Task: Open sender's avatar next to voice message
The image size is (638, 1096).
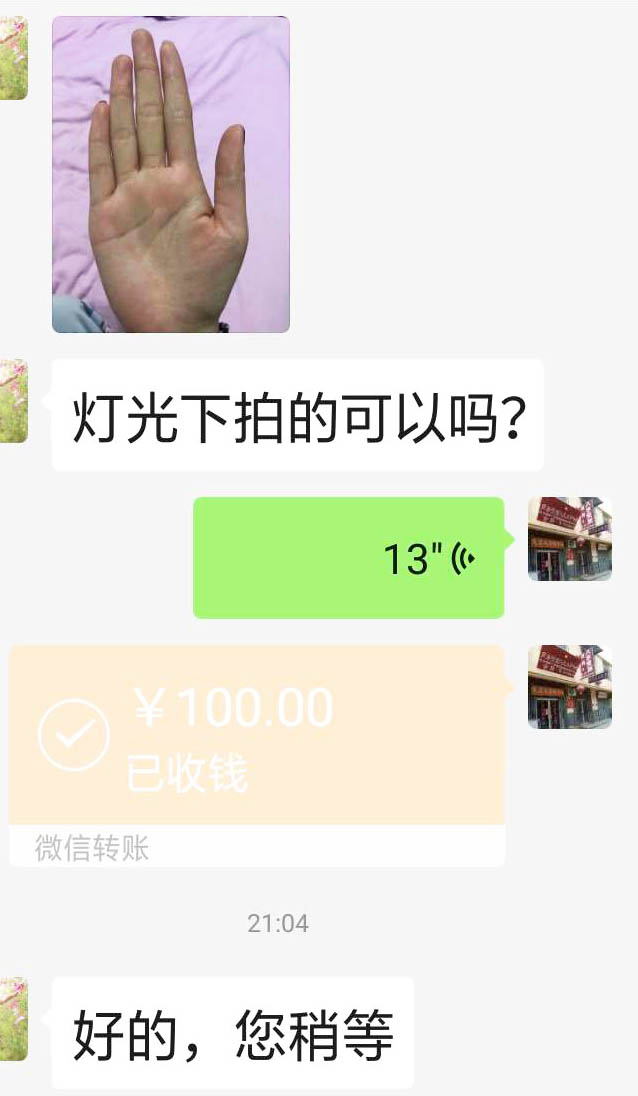Action: click(569, 539)
